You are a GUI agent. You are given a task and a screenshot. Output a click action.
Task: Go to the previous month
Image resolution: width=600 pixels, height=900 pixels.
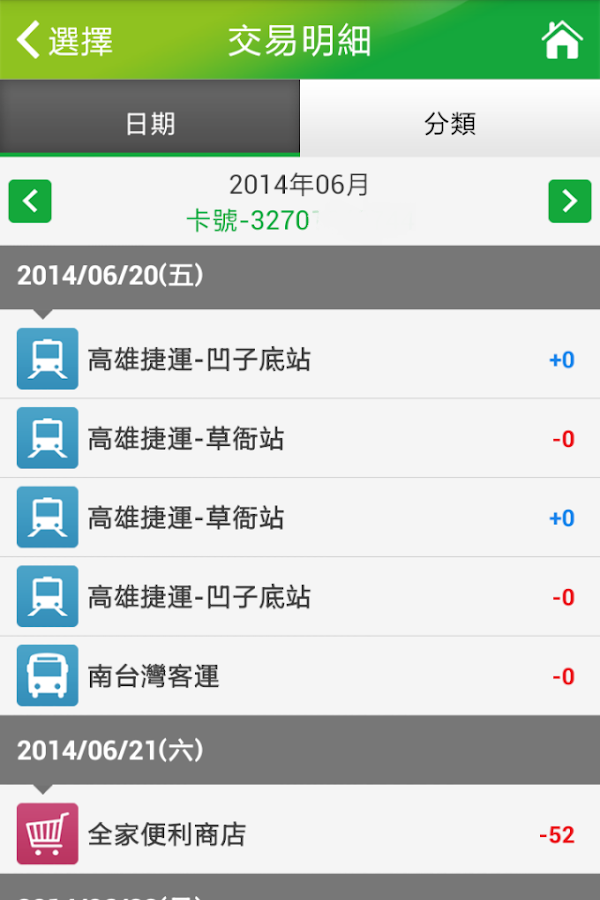pyautogui.click(x=30, y=202)
